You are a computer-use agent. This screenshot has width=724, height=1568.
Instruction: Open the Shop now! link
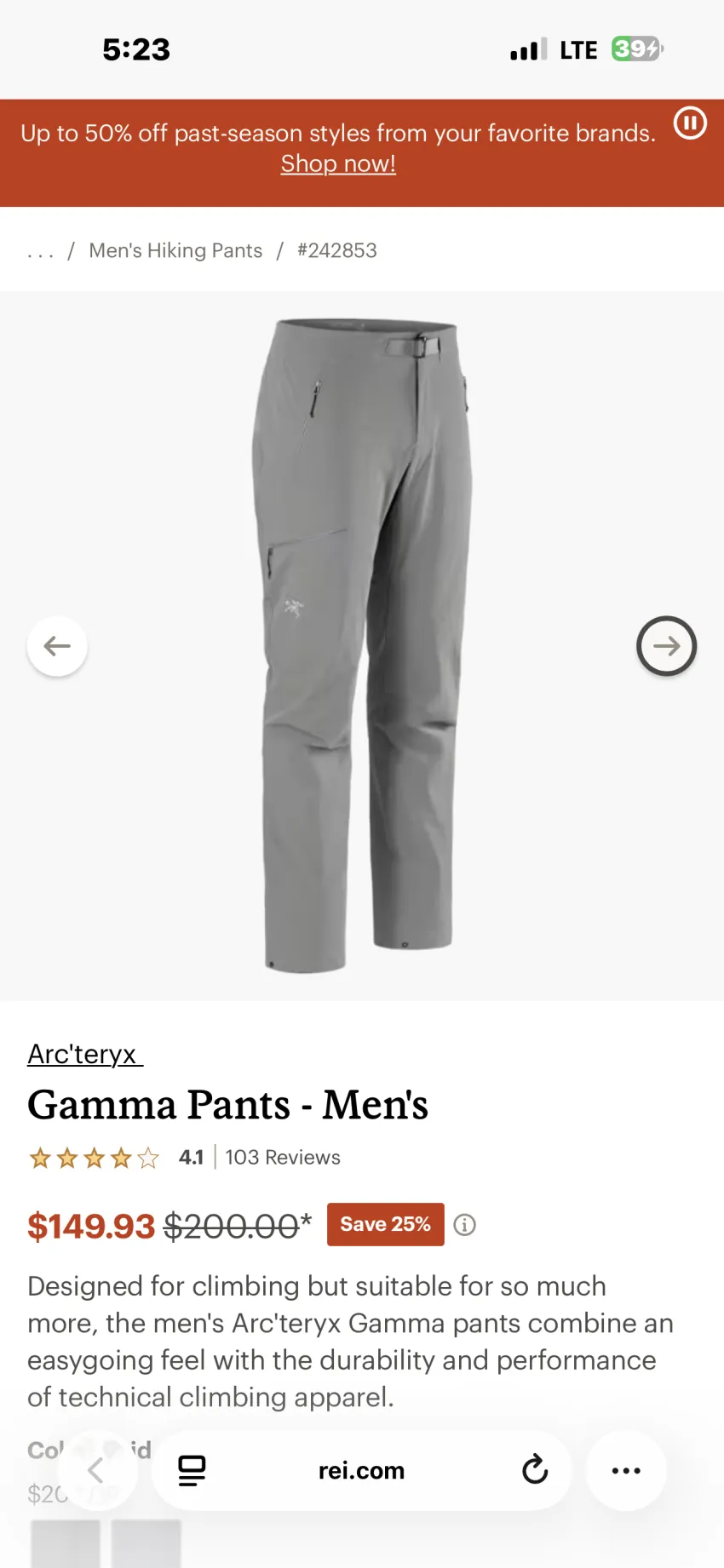(x=338, y=163)
